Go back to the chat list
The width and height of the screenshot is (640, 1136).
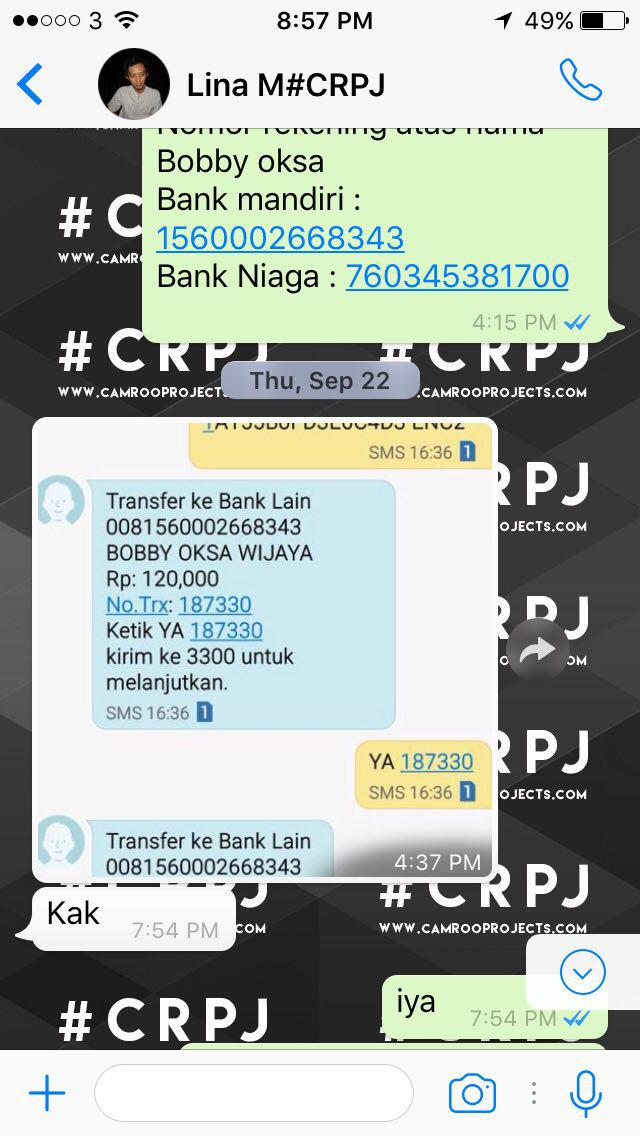pos(30,84)
